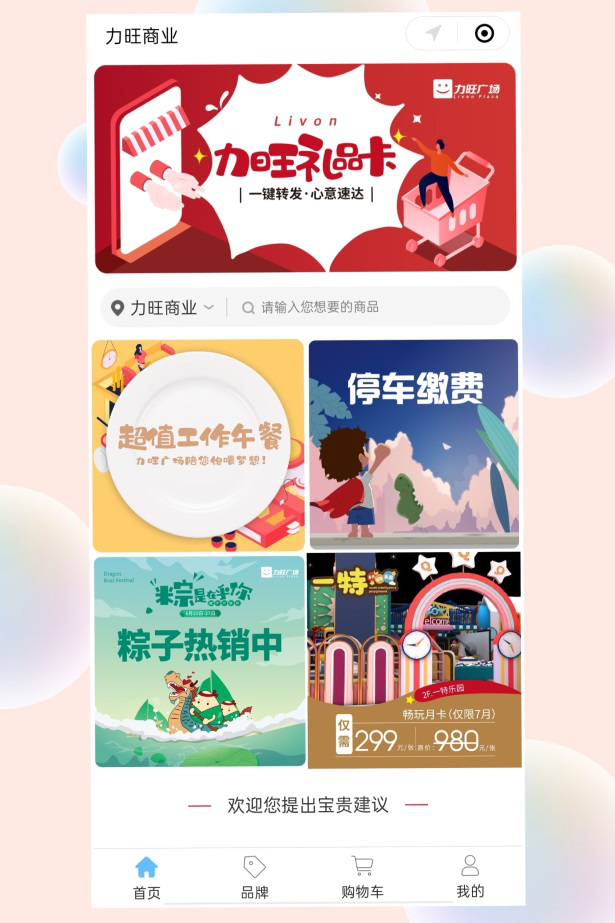
Task: Switch to the 品牌 tab
Action: pos(254,878)
